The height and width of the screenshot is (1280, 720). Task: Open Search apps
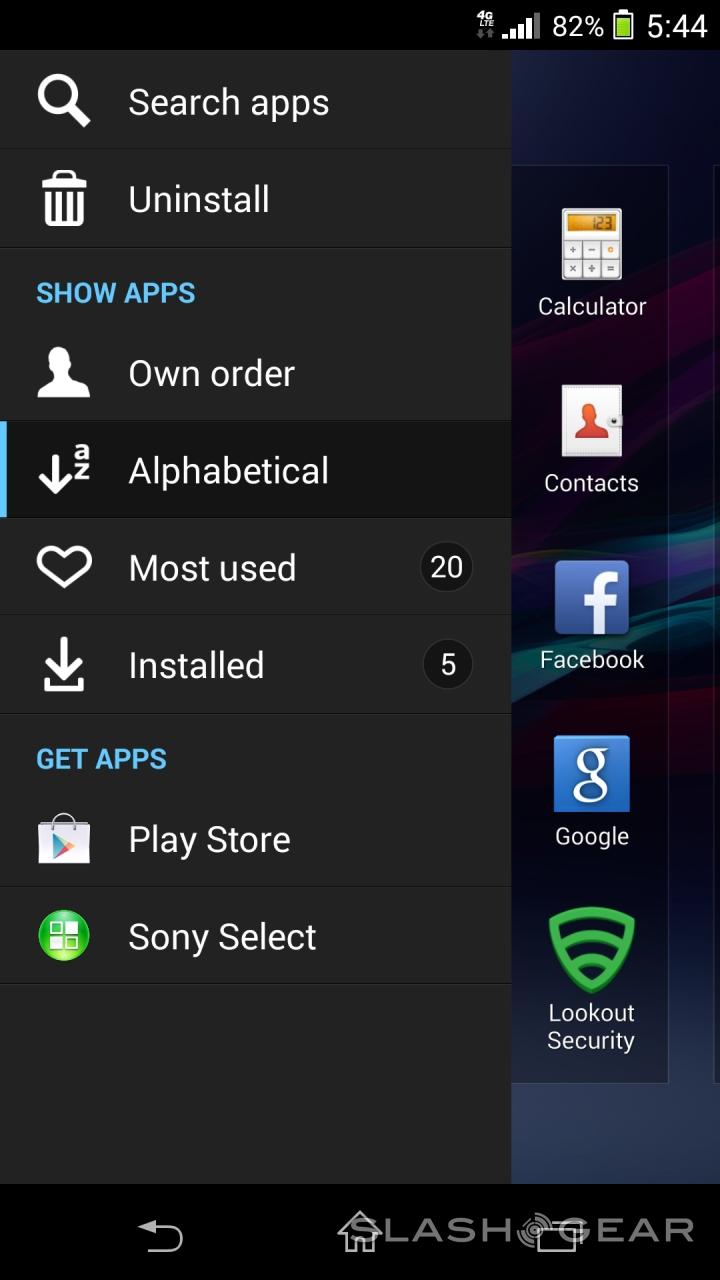pos(230,102)
